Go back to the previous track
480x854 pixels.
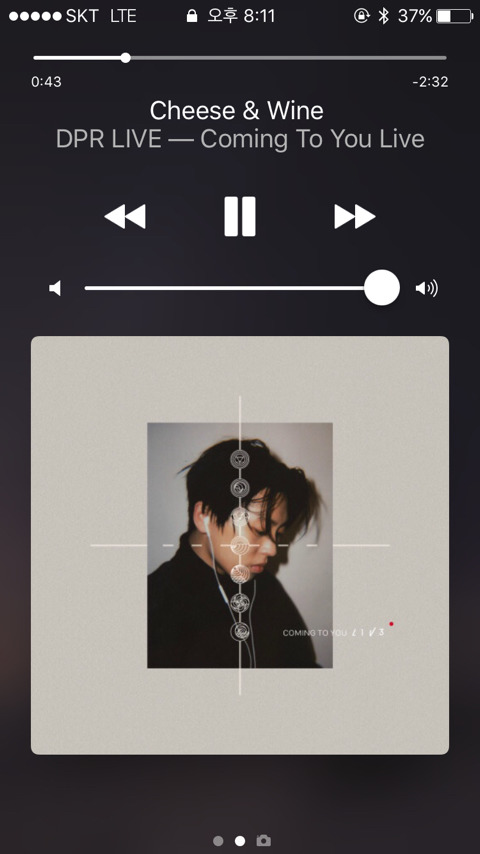coord(125,216)
